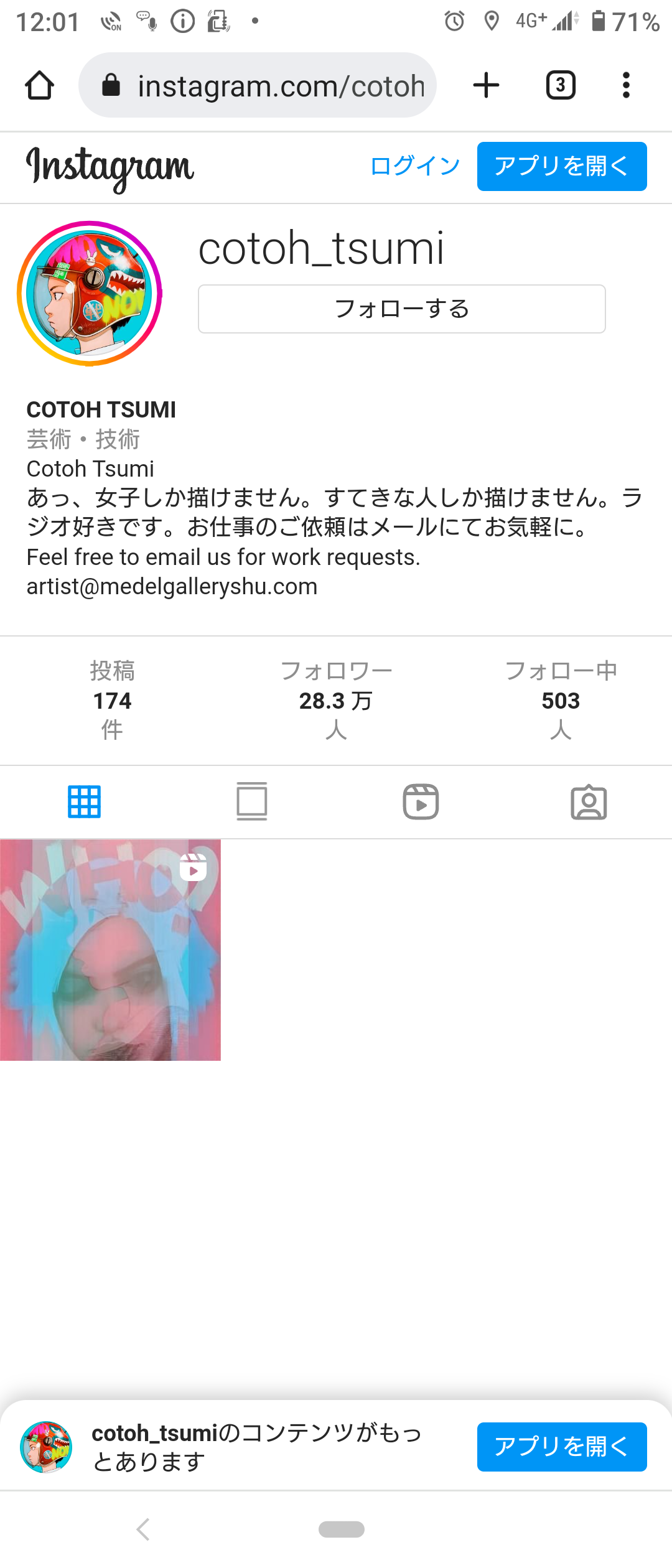
Task: Open the reel post thumbnail
Action: point(110,950)
